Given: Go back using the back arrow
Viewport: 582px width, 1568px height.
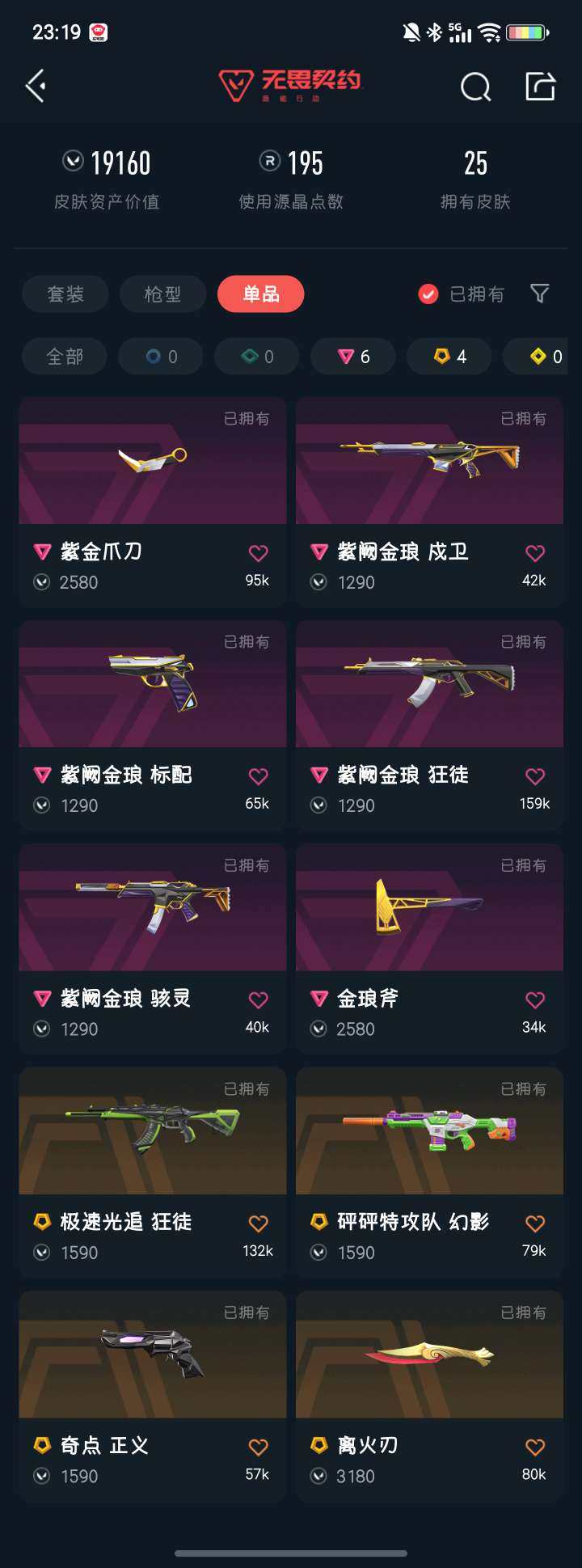Looking at the screenshot, I should point(35,86).
